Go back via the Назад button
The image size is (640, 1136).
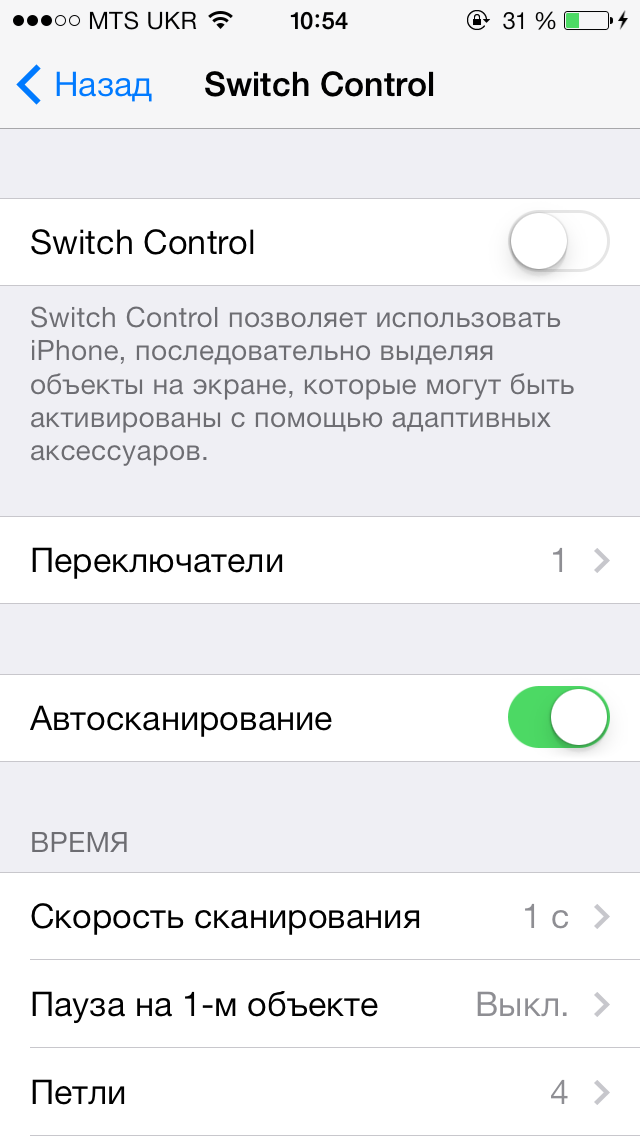coord(84,85)
